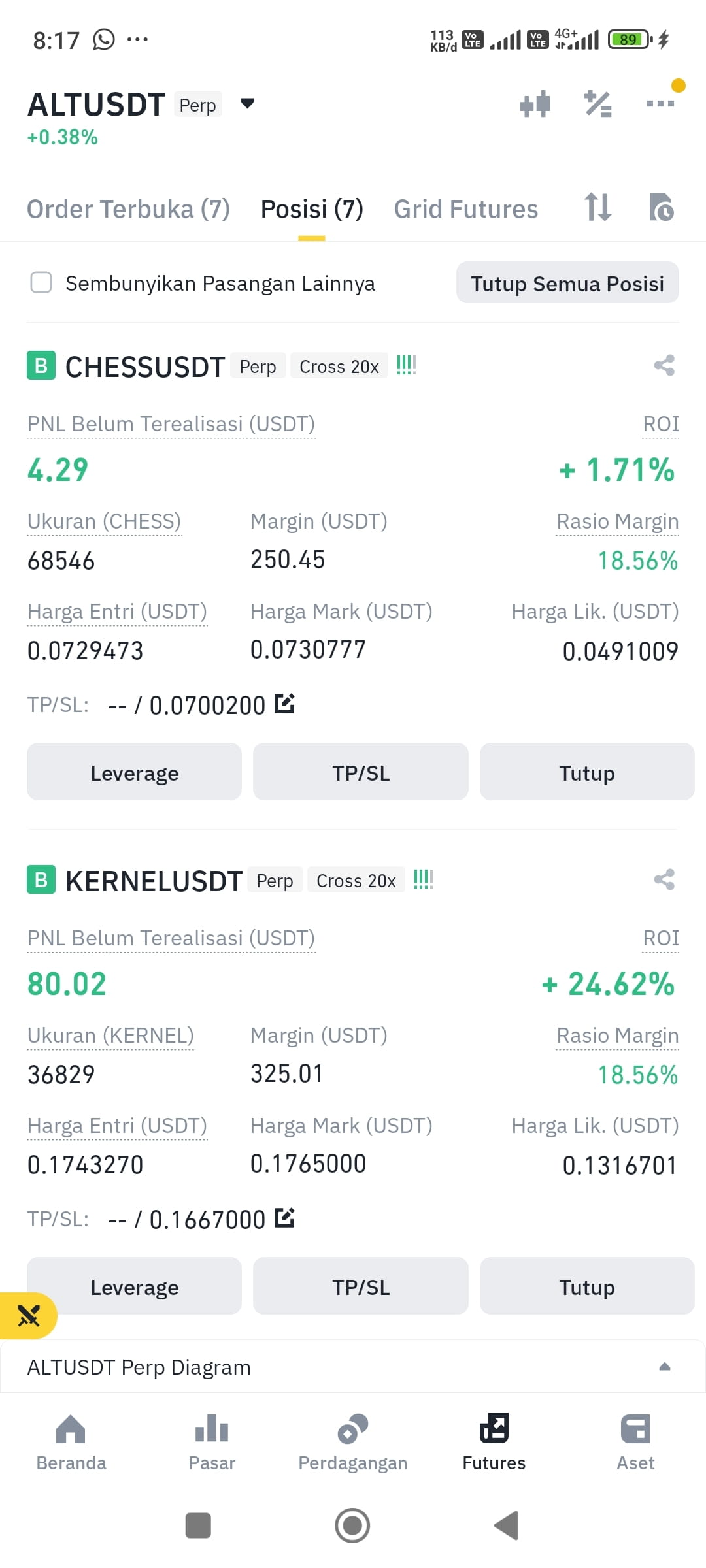Adjust Leverage for CHESSUSDT
706x1568 pixels.
[x=134, y=772]
